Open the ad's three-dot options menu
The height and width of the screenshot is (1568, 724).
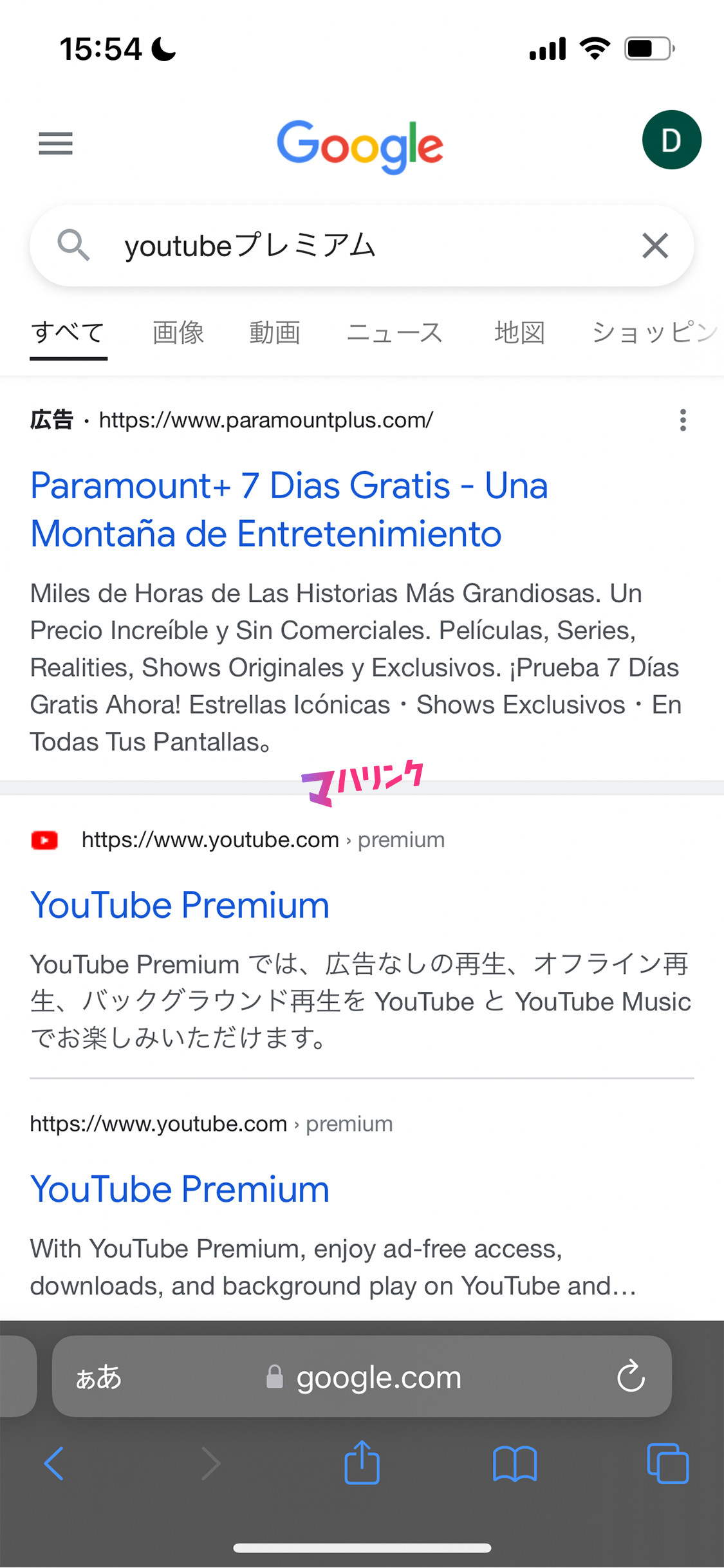coord(683,420)
